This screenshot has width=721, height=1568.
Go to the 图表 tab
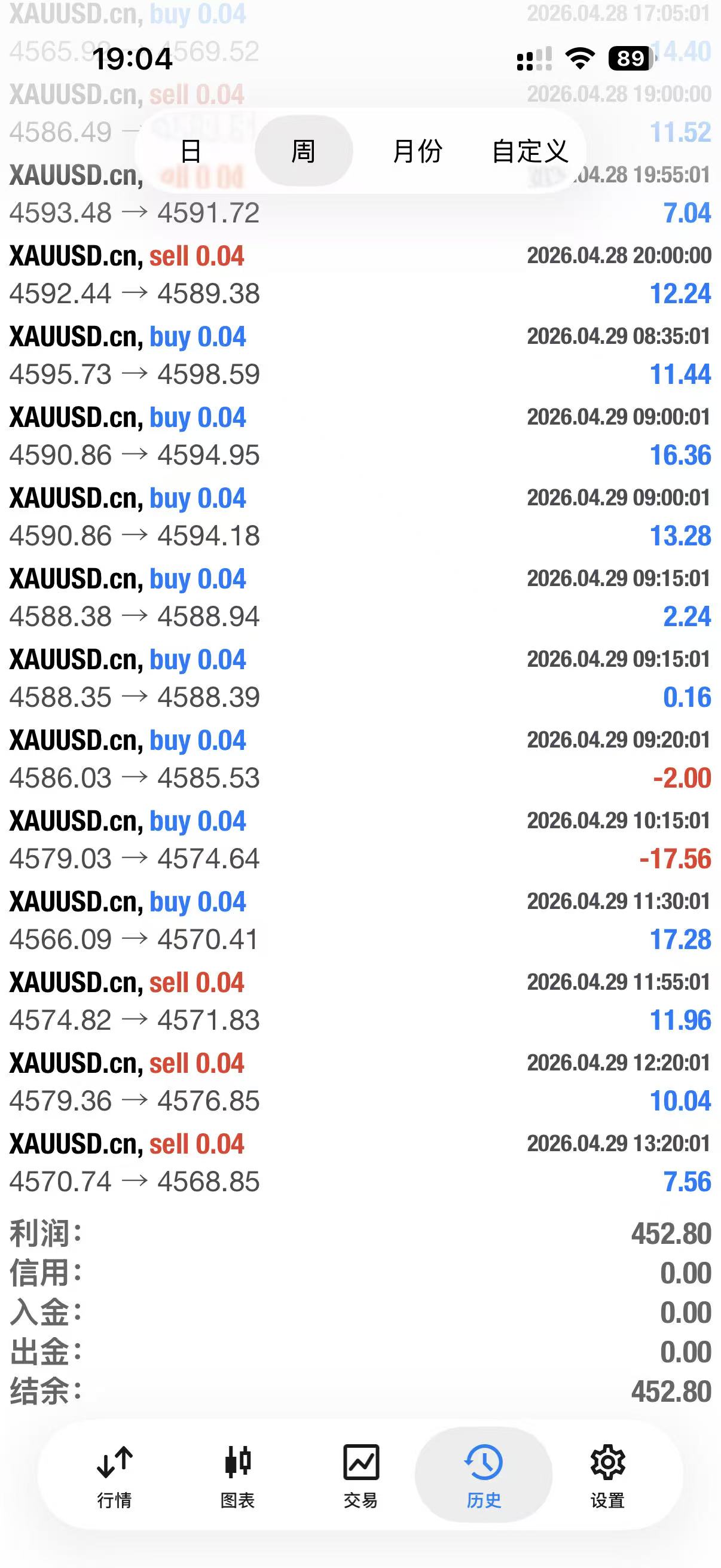click(x=237, y=1474)
